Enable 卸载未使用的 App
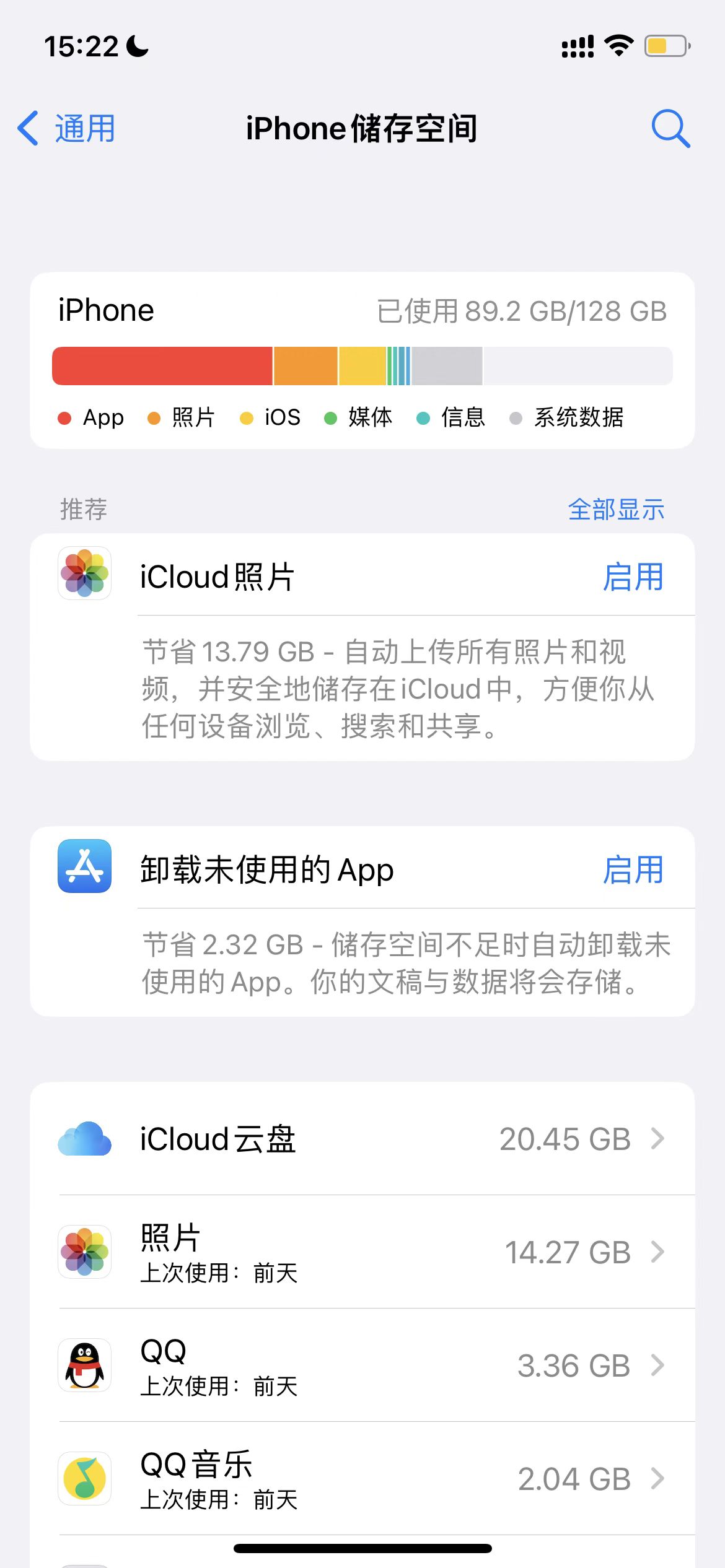 point(633,870)
